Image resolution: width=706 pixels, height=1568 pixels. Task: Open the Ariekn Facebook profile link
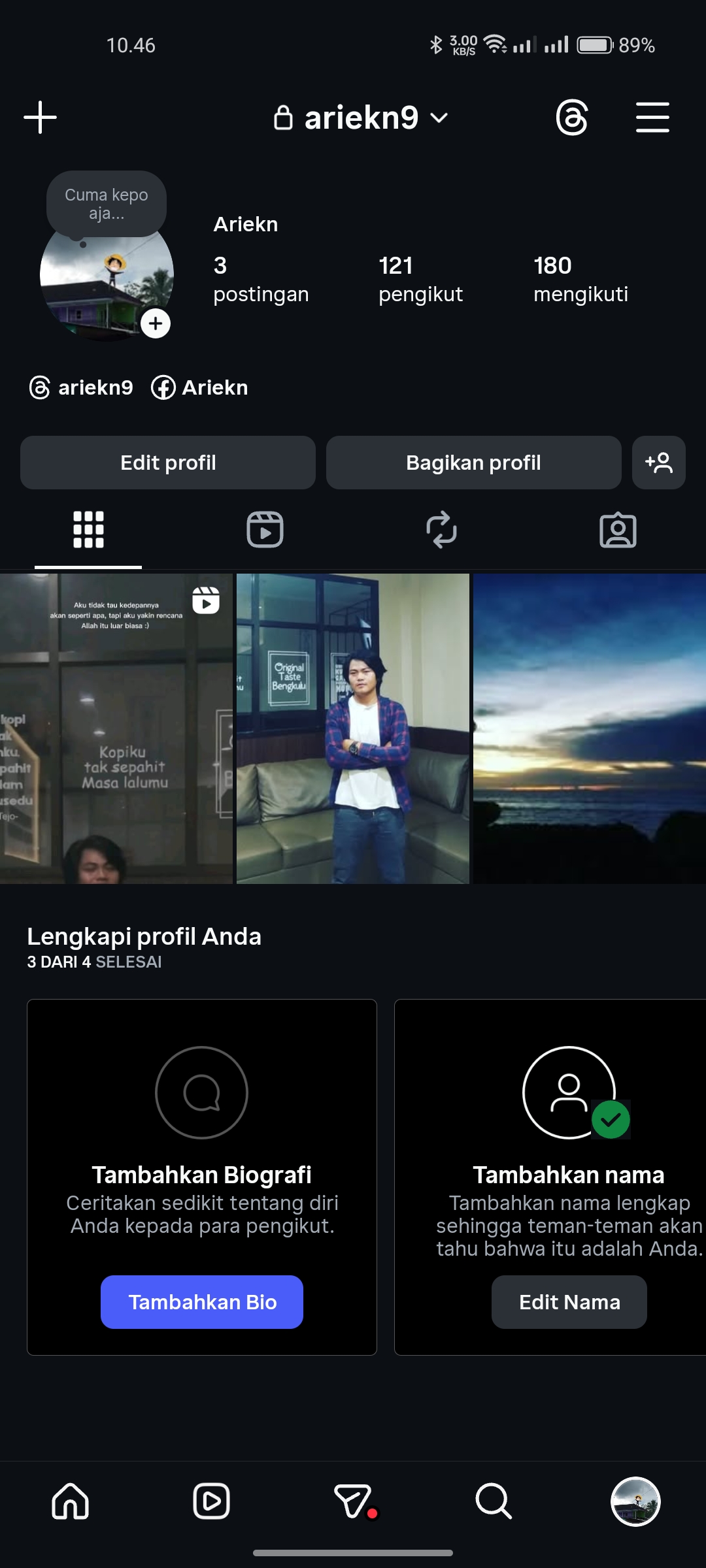(x=200, y=387)
